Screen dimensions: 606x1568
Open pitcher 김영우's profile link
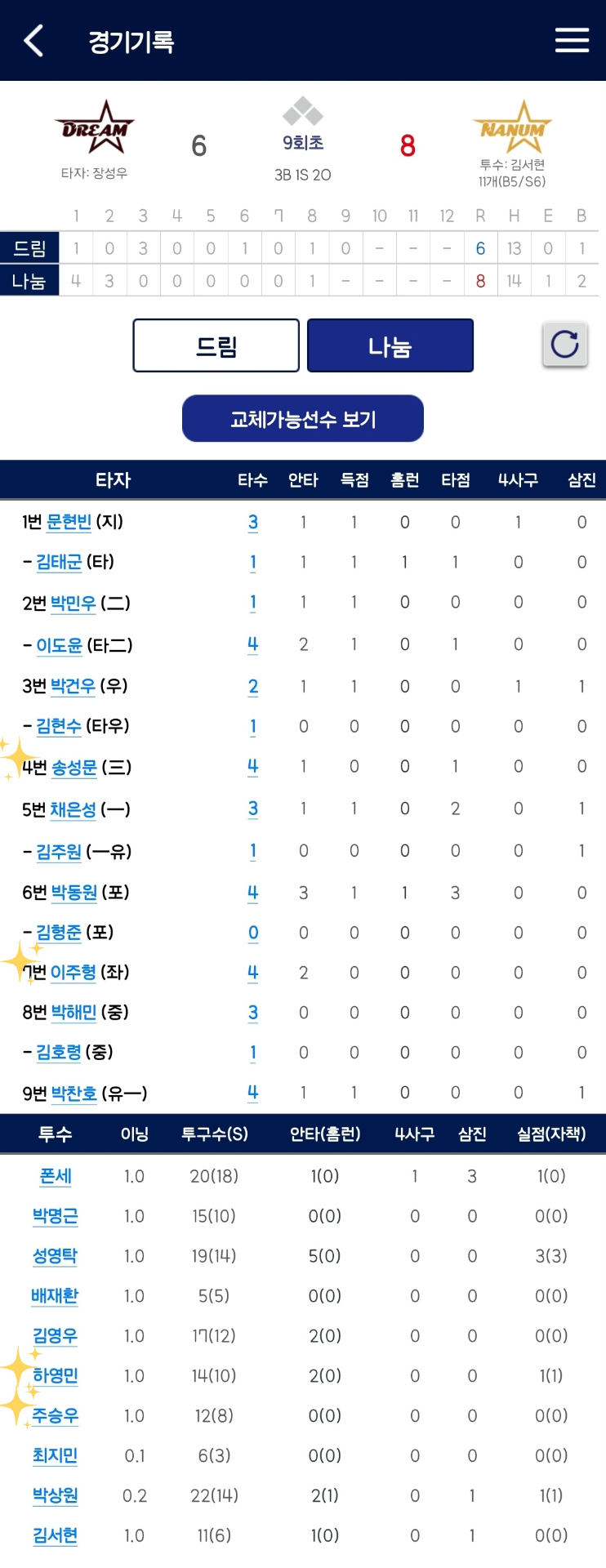click(56, 1336)
